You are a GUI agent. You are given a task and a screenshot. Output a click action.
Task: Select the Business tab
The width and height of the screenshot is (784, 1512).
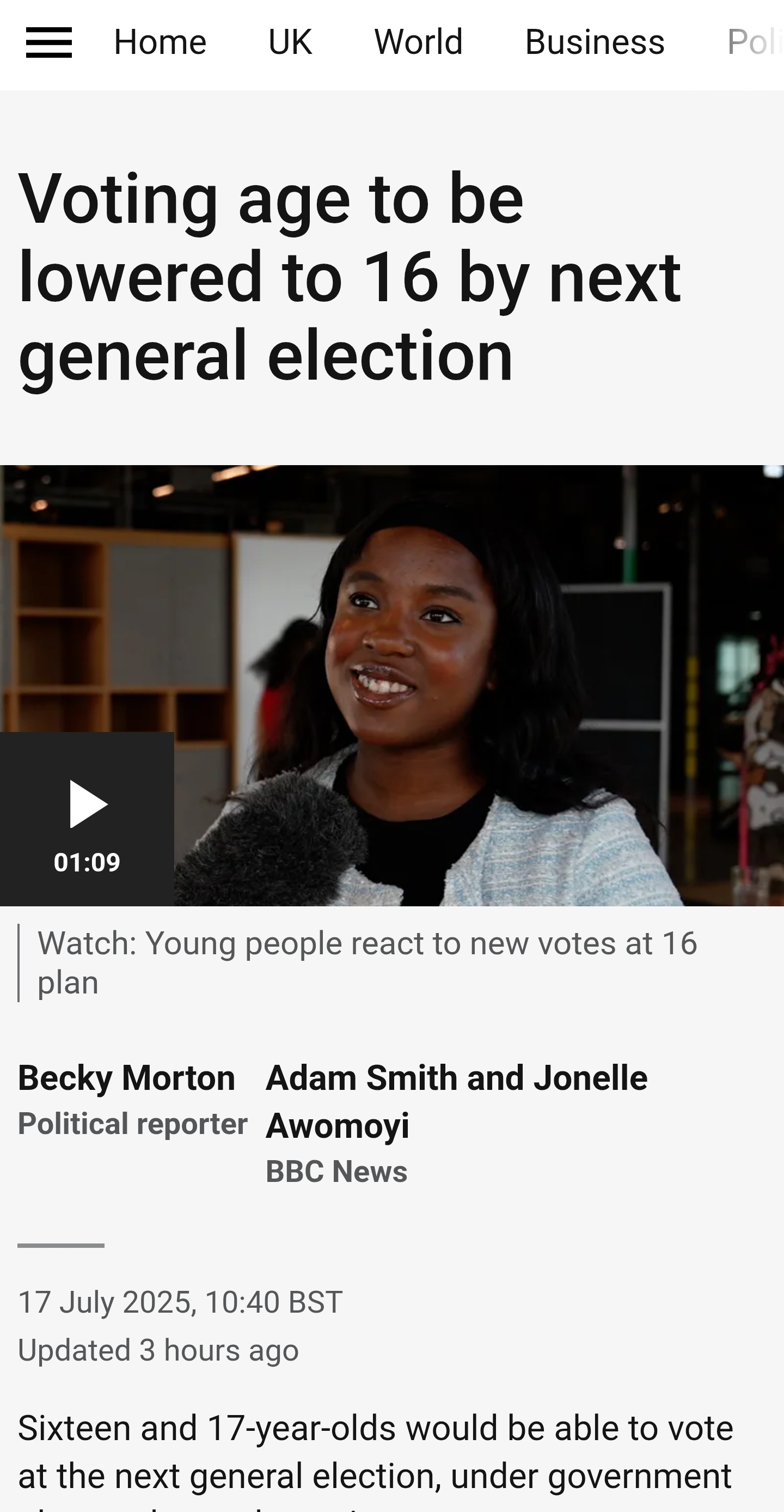pyautogui.click(x=595, y=42)
